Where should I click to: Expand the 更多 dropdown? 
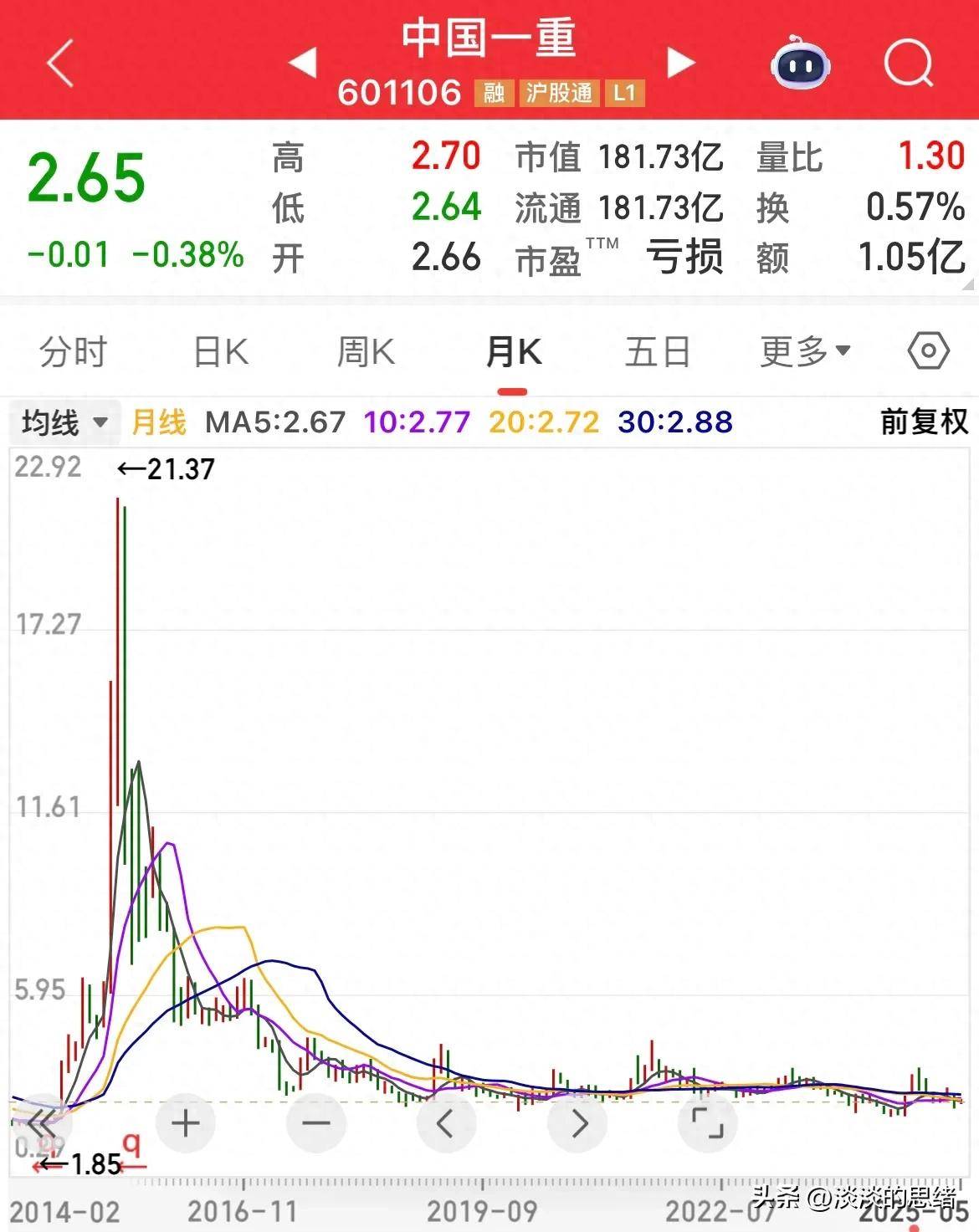coord(805,352)
